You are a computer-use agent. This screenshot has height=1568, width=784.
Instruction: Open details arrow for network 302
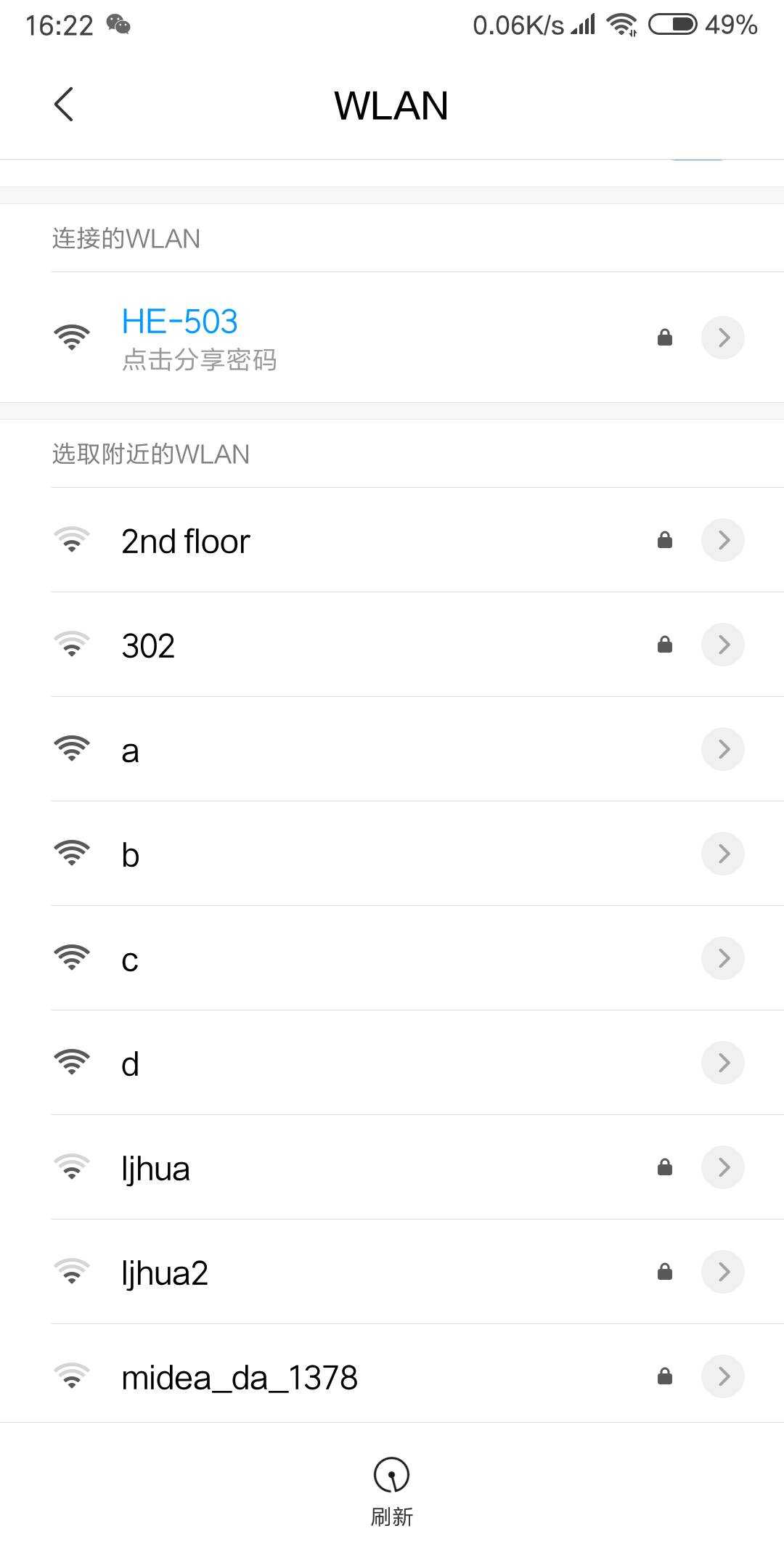(723, 645)
